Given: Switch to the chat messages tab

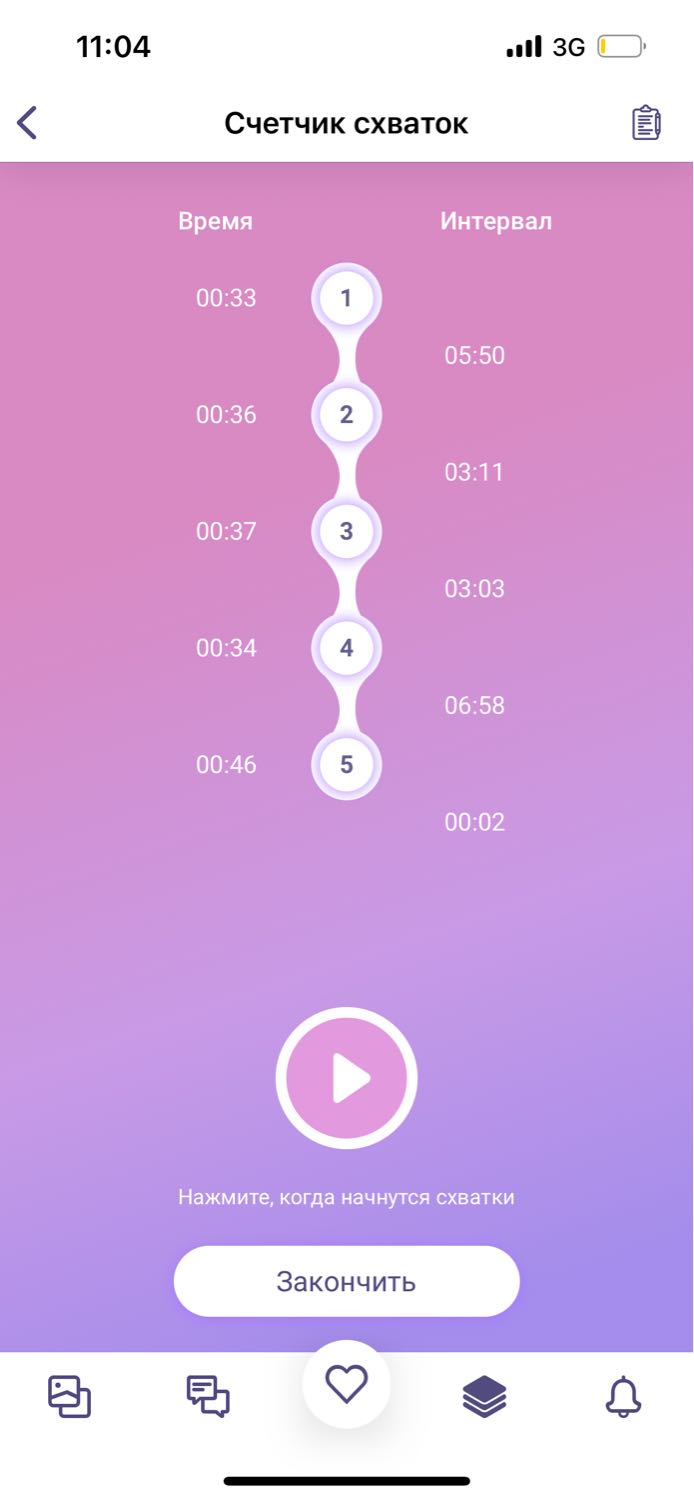Looking at the screenshot, I should [208, 1396].
